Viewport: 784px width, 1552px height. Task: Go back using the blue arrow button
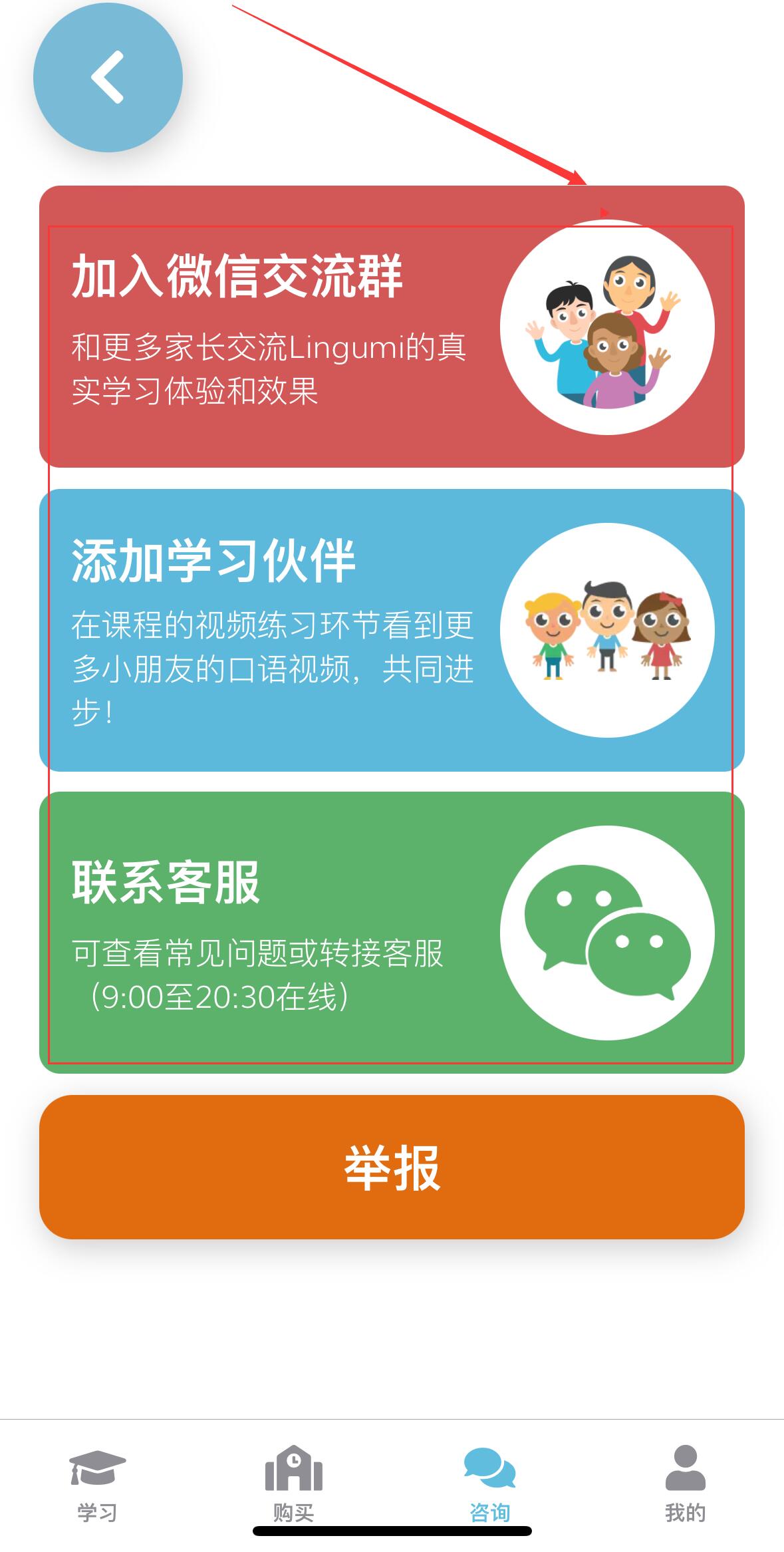coord(108,78)
